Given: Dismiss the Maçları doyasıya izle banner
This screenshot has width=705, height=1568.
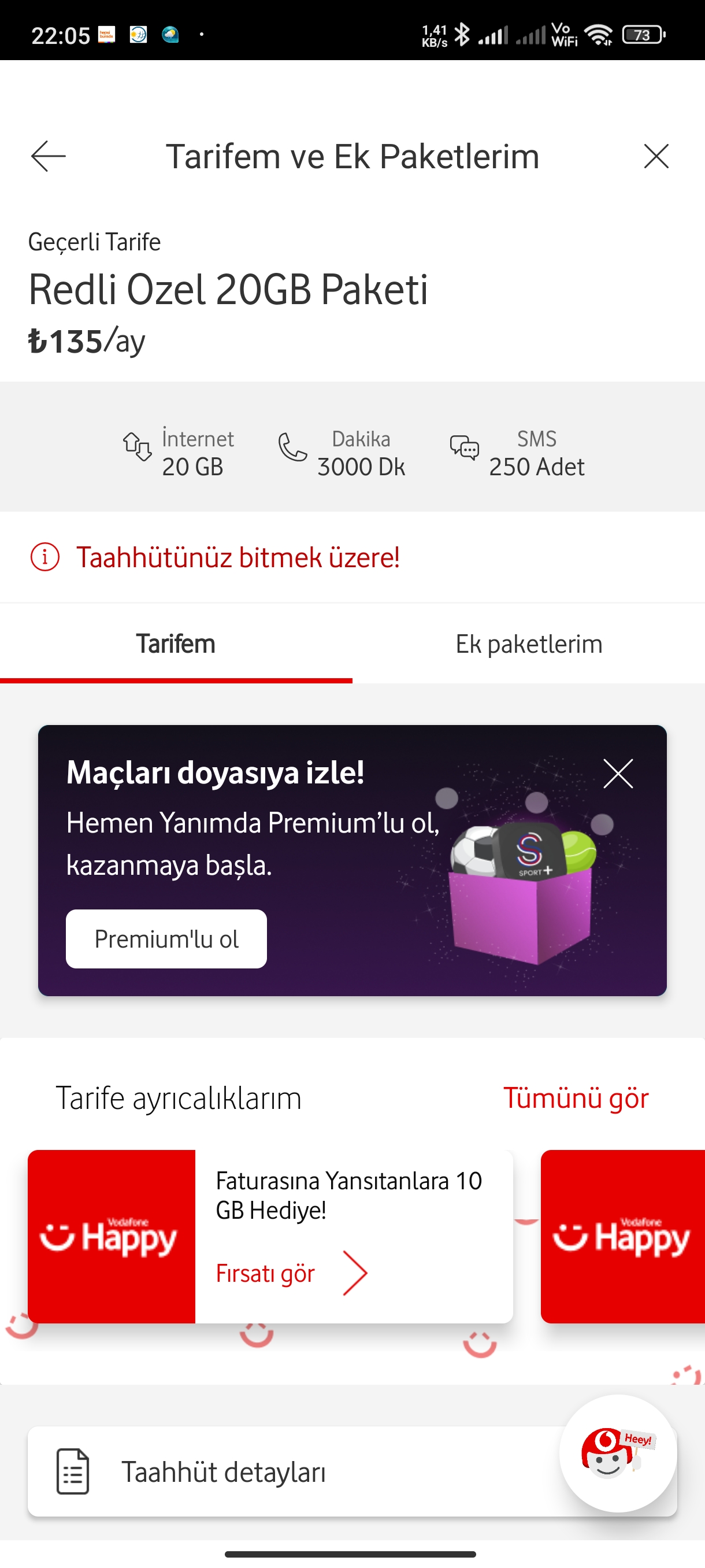Looking at the screenshot, I should [x=618, y=774].
